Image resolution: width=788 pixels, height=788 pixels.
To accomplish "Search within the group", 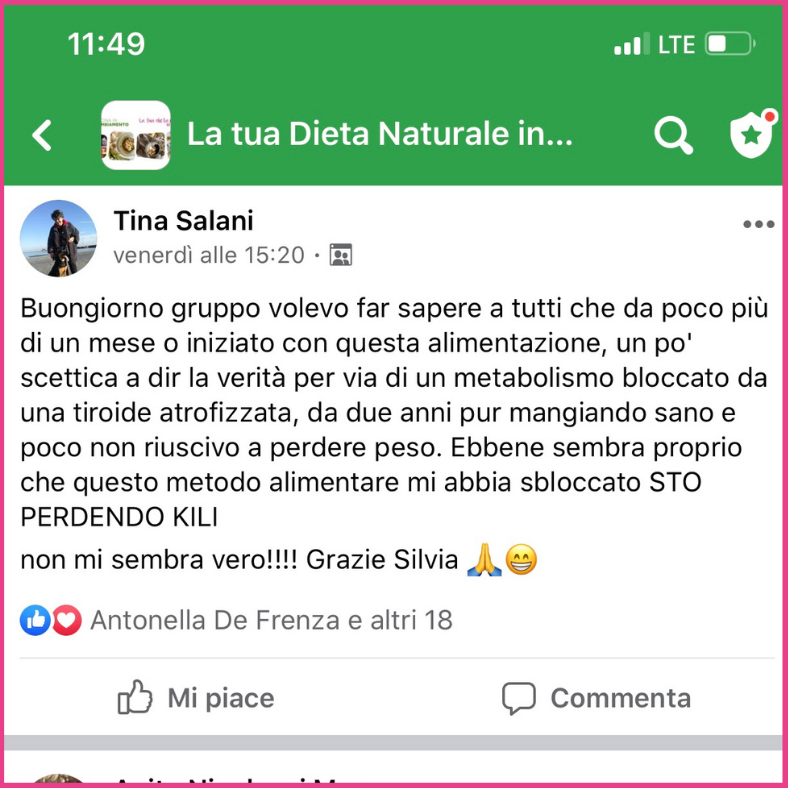I will point(673,135).
